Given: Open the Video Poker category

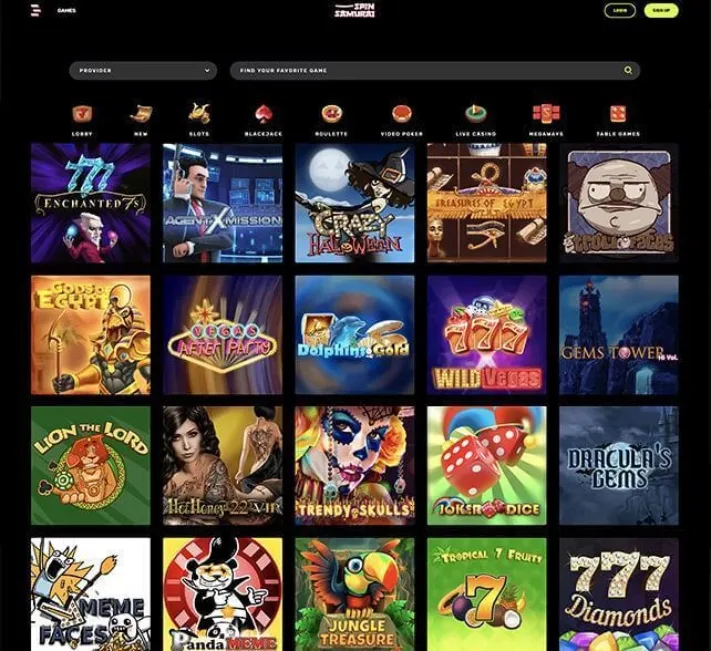Looking at the screenshot, I should 401,117.
